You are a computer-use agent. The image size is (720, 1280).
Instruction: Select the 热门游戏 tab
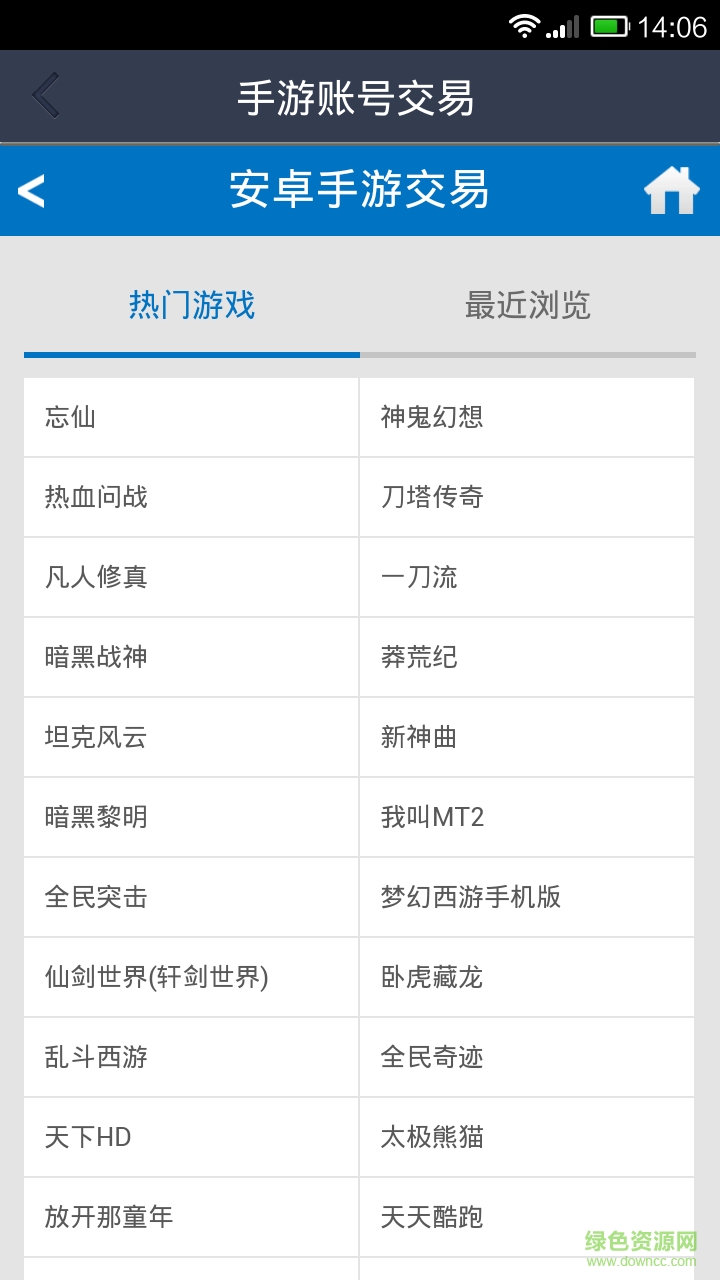point(192,307)
